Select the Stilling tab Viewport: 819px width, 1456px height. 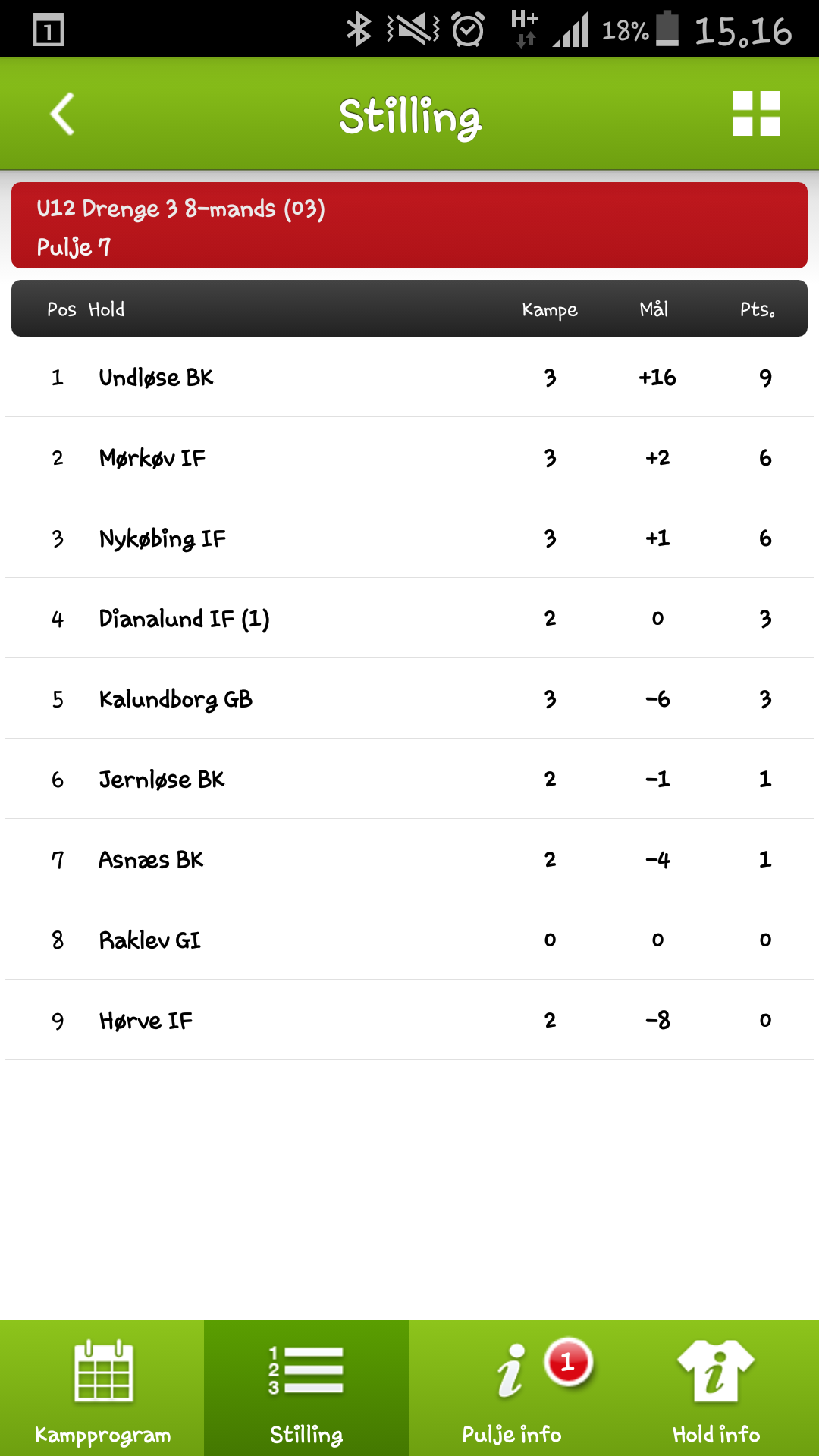306,1388
